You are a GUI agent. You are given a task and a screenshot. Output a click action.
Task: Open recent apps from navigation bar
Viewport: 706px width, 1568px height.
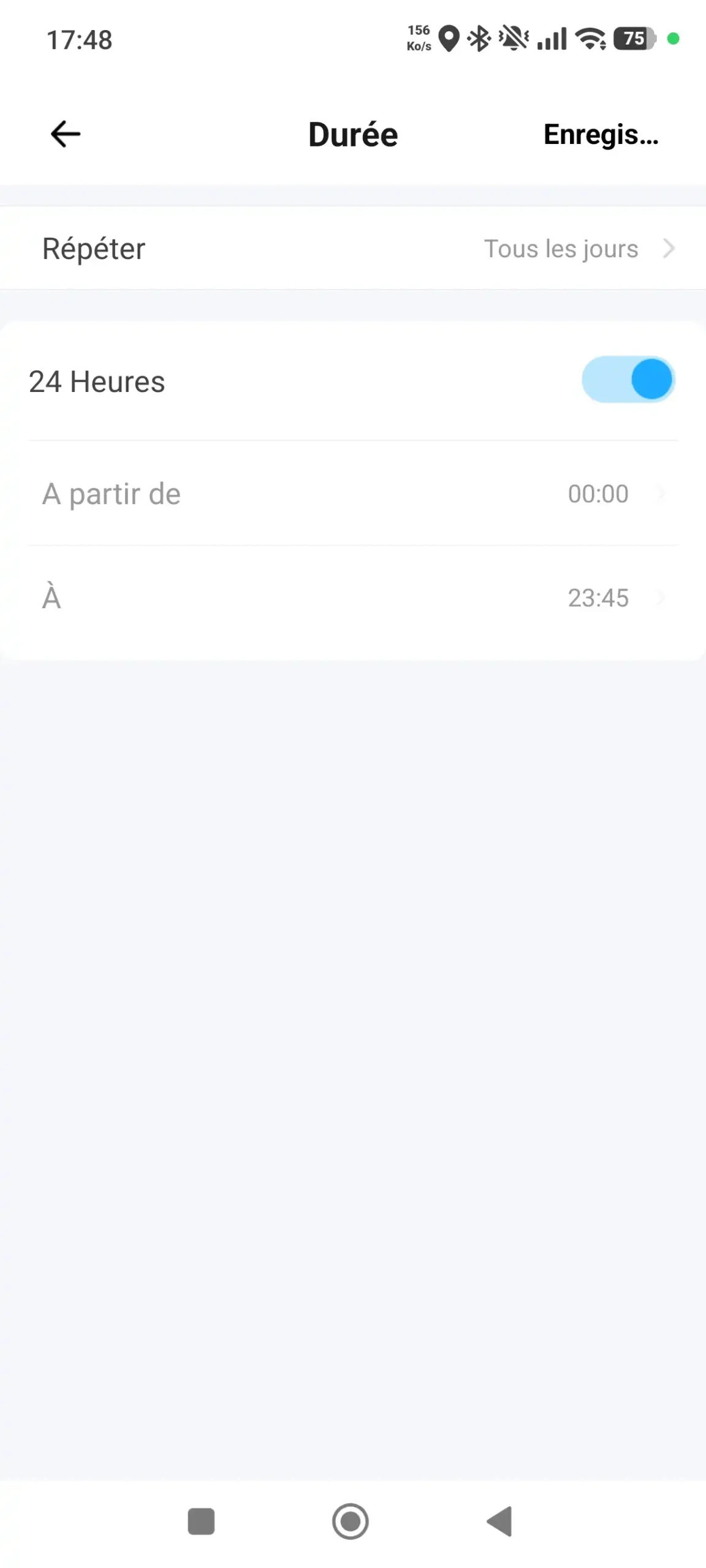pos(201,1521)
